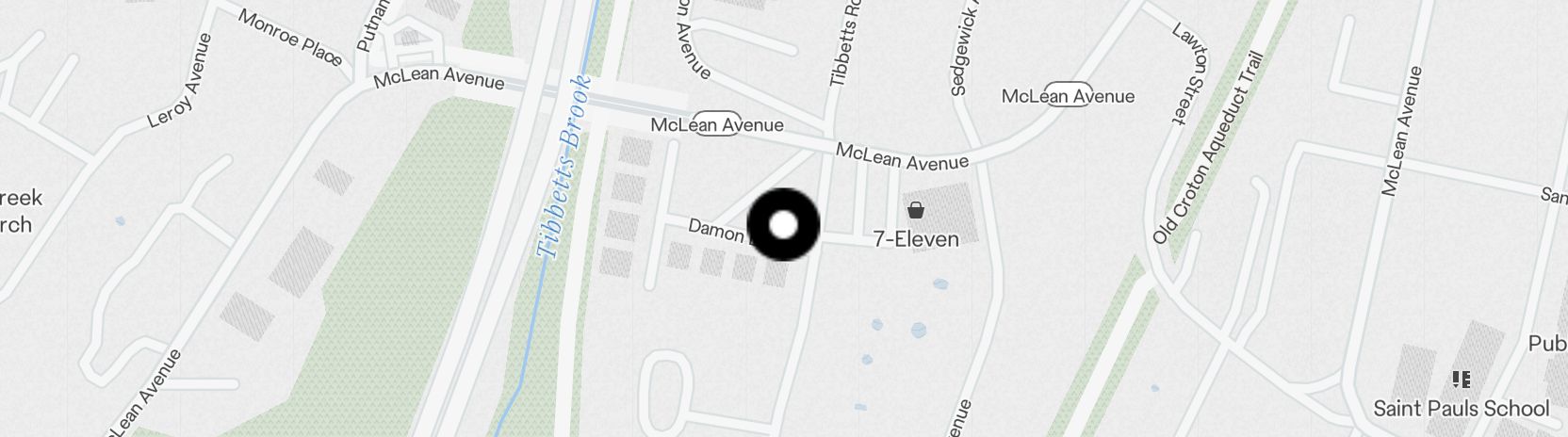
Task: Select the 7-Eleven store on the map
Action: pyautogui.click(x=915, y=211)
